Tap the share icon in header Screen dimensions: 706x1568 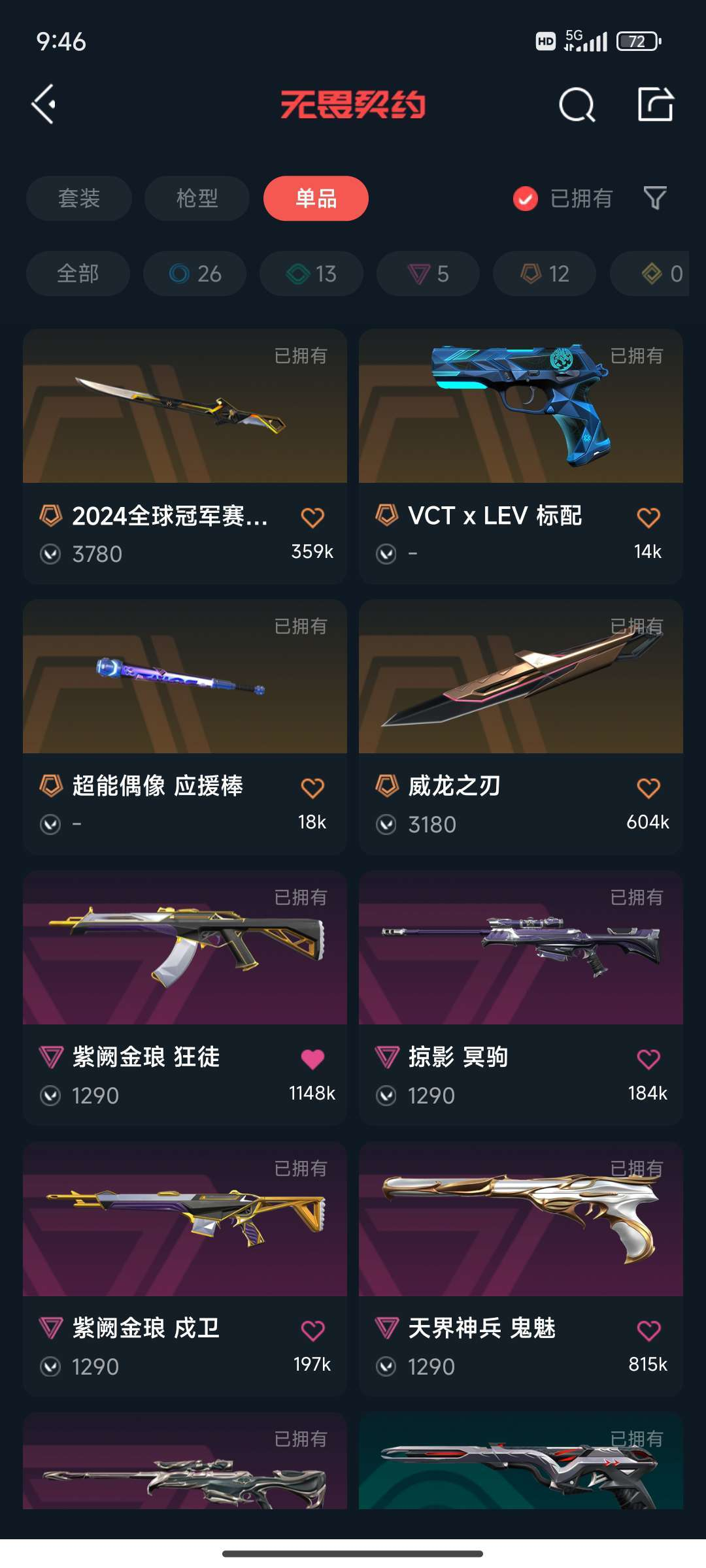tap(655, 105)
